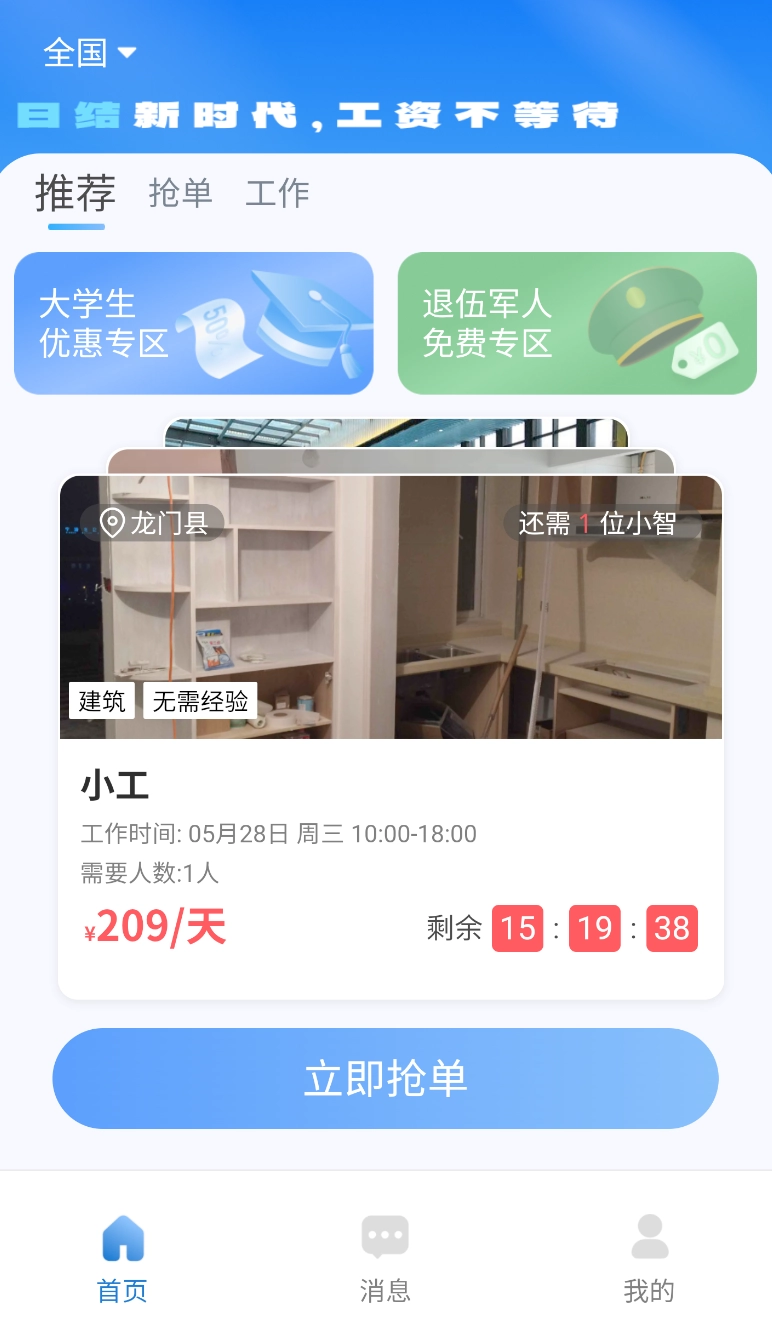Image resolution: width=772 pixels, height=1325 pixels.
Task: Select the 无需经验 tag
Action: (x=200, y=701)
